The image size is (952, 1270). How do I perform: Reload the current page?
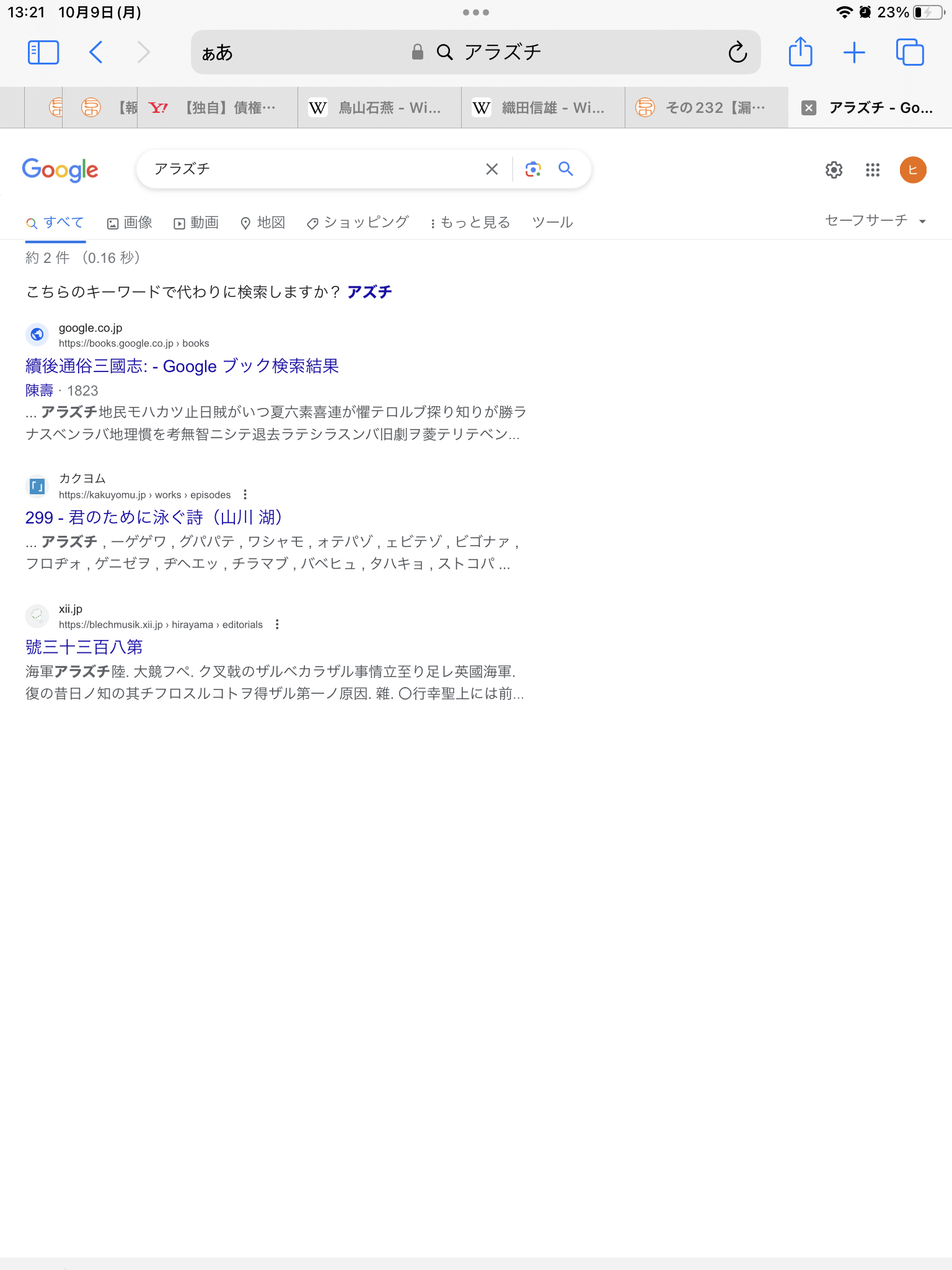738,53
